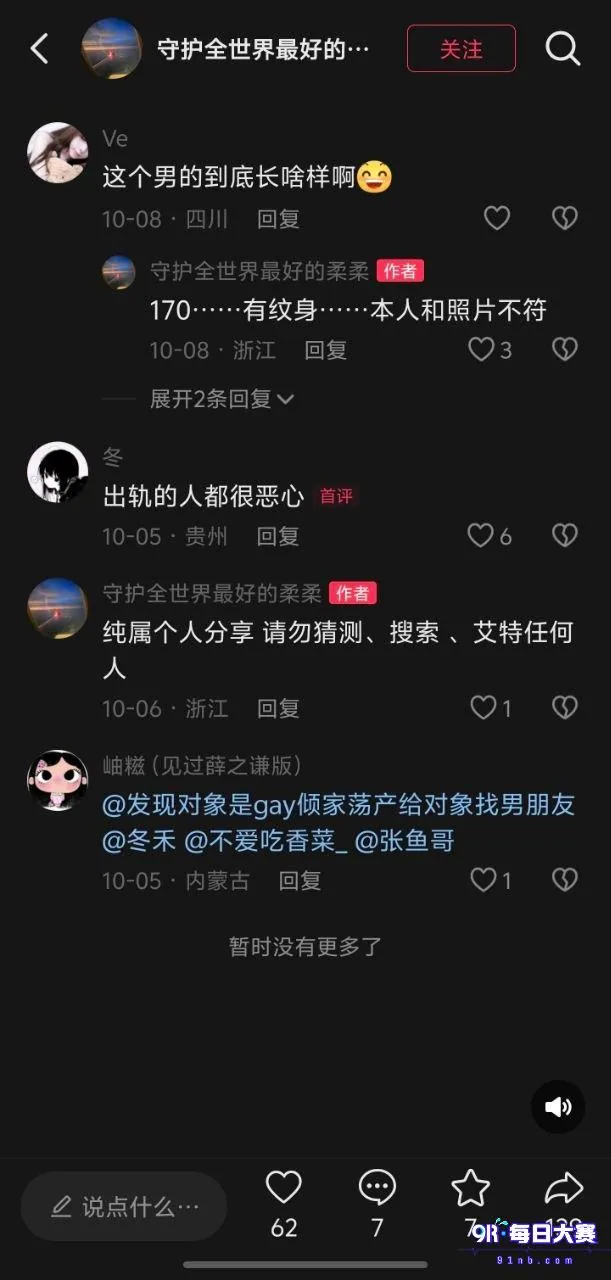
Task: Tap the 说点什么 comment input
Action: click(124, 1206)
